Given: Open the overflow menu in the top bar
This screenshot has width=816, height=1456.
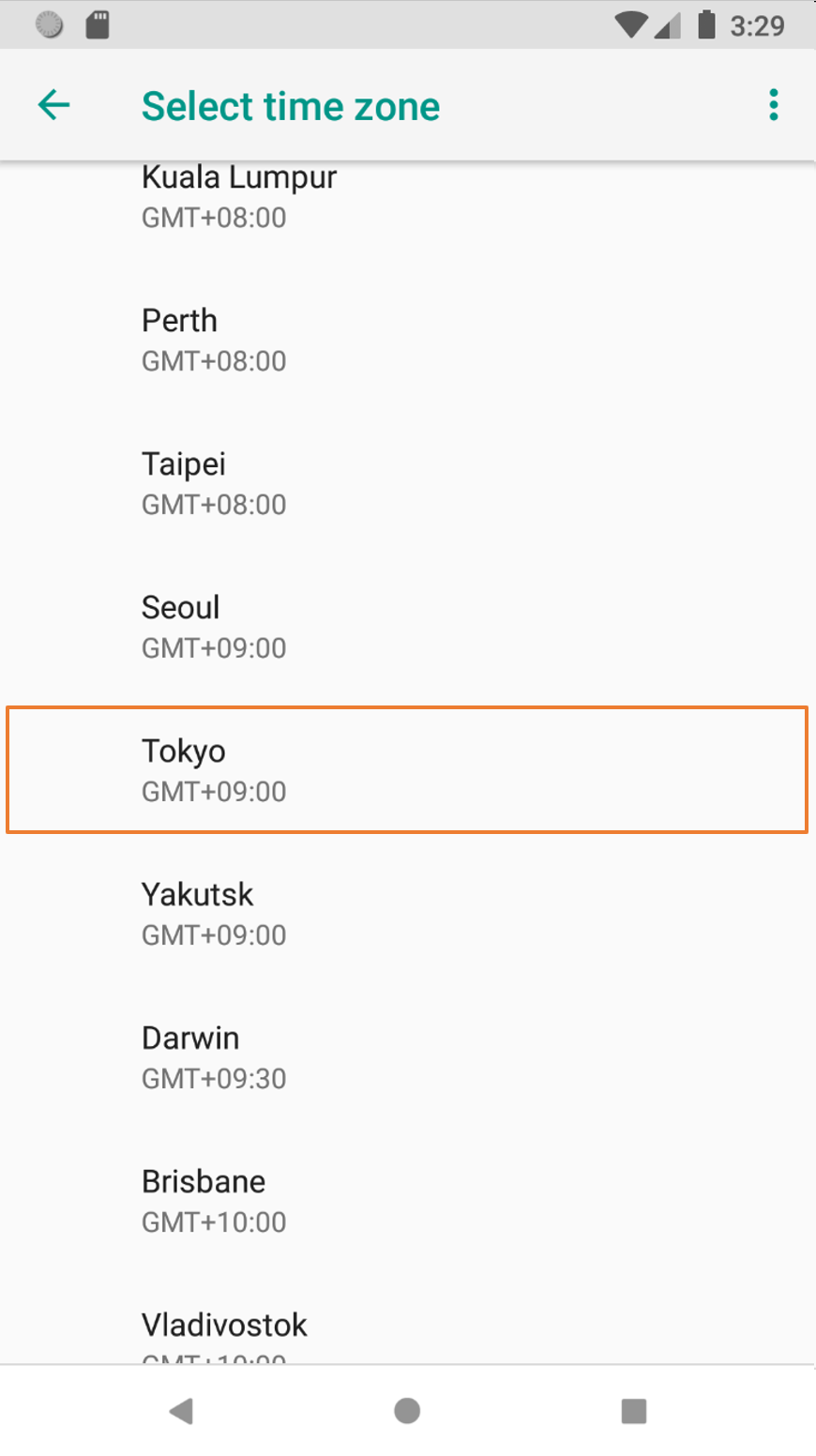Looking at the screenshot, I should tap(773, 104).
